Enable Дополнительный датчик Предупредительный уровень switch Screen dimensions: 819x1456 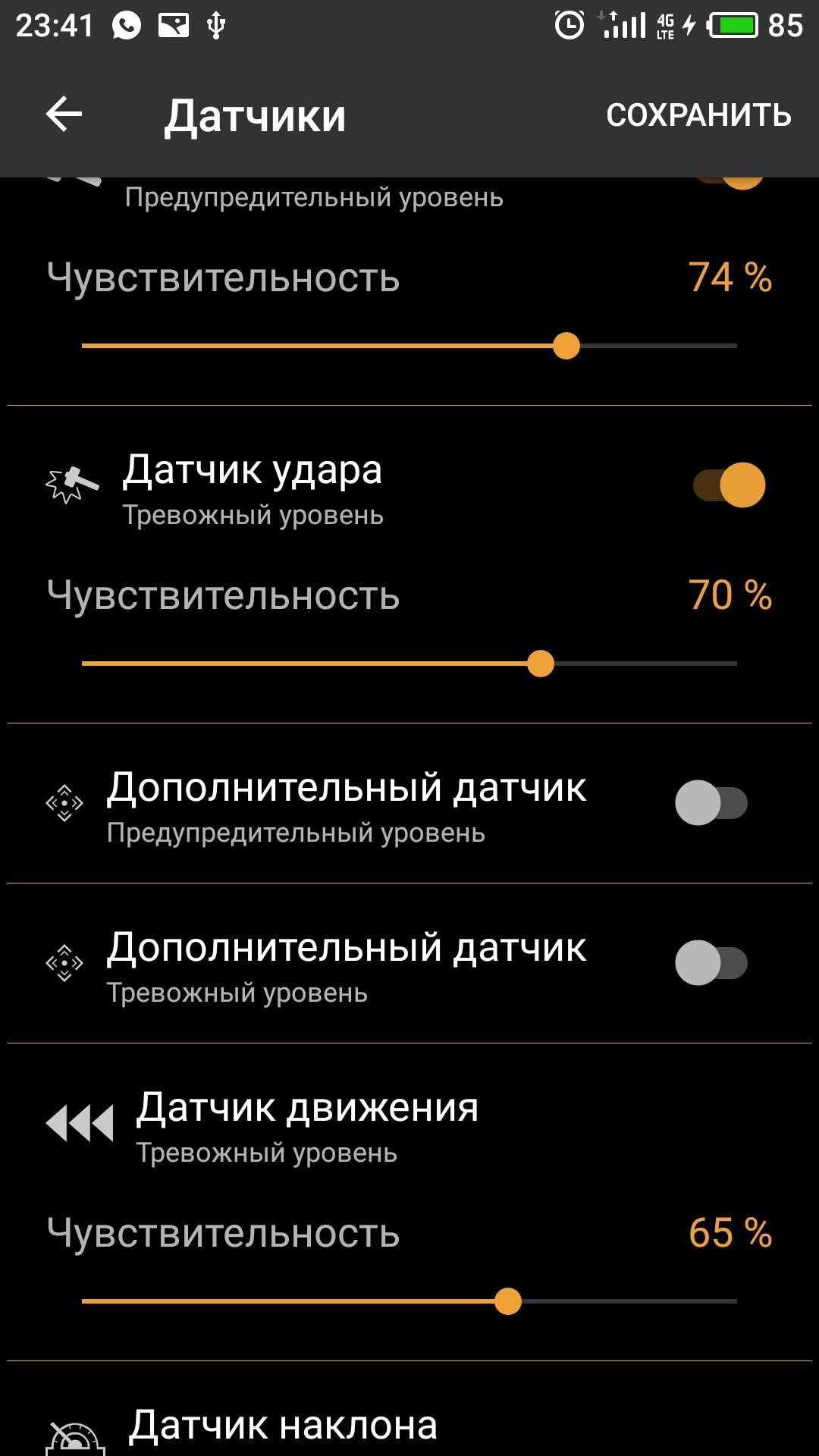click(x=711, y=803)
